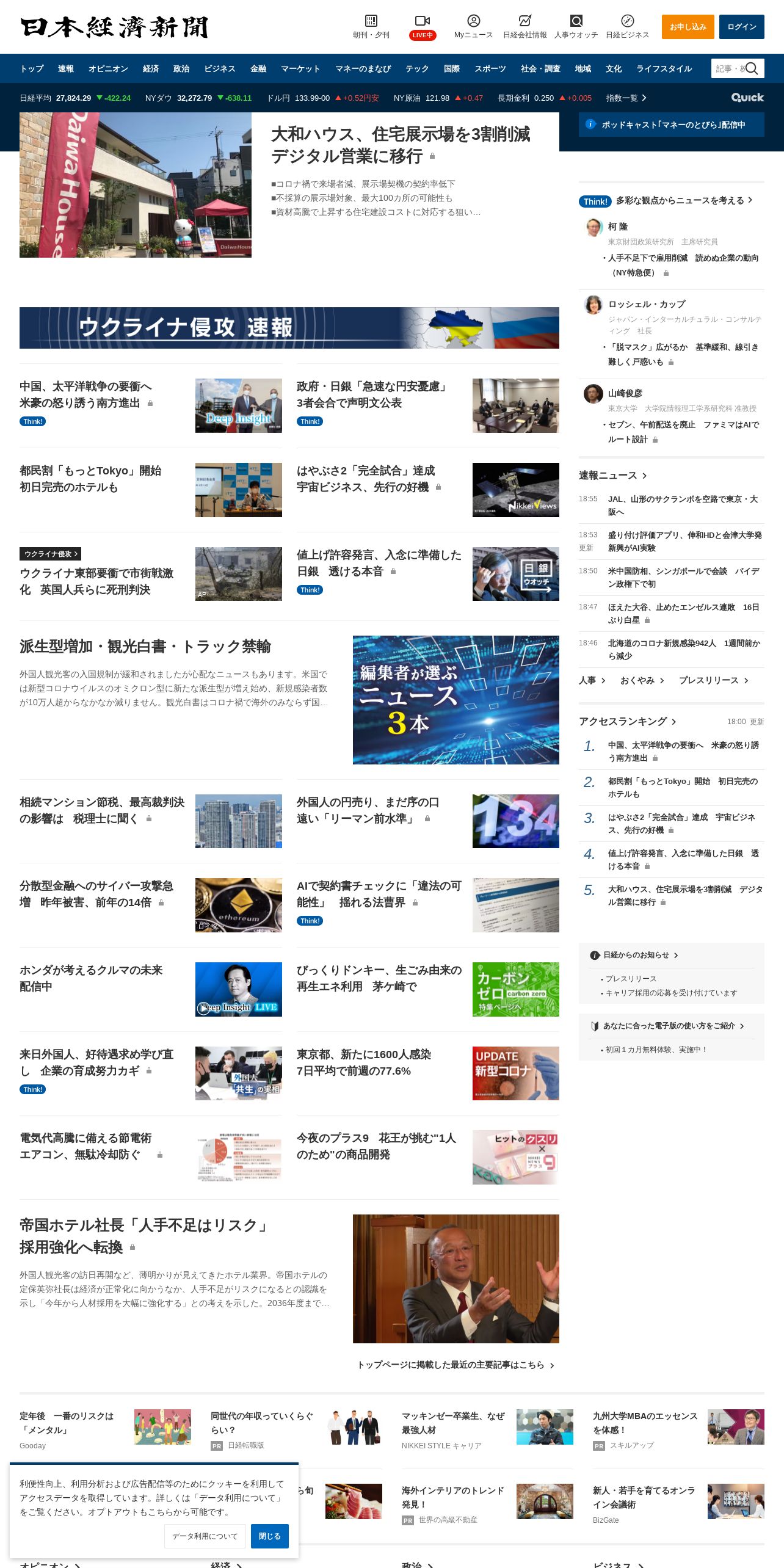Open the LIVE中 video icon
Viewport: 784px width, 1568px height.
tap(423, 27)
